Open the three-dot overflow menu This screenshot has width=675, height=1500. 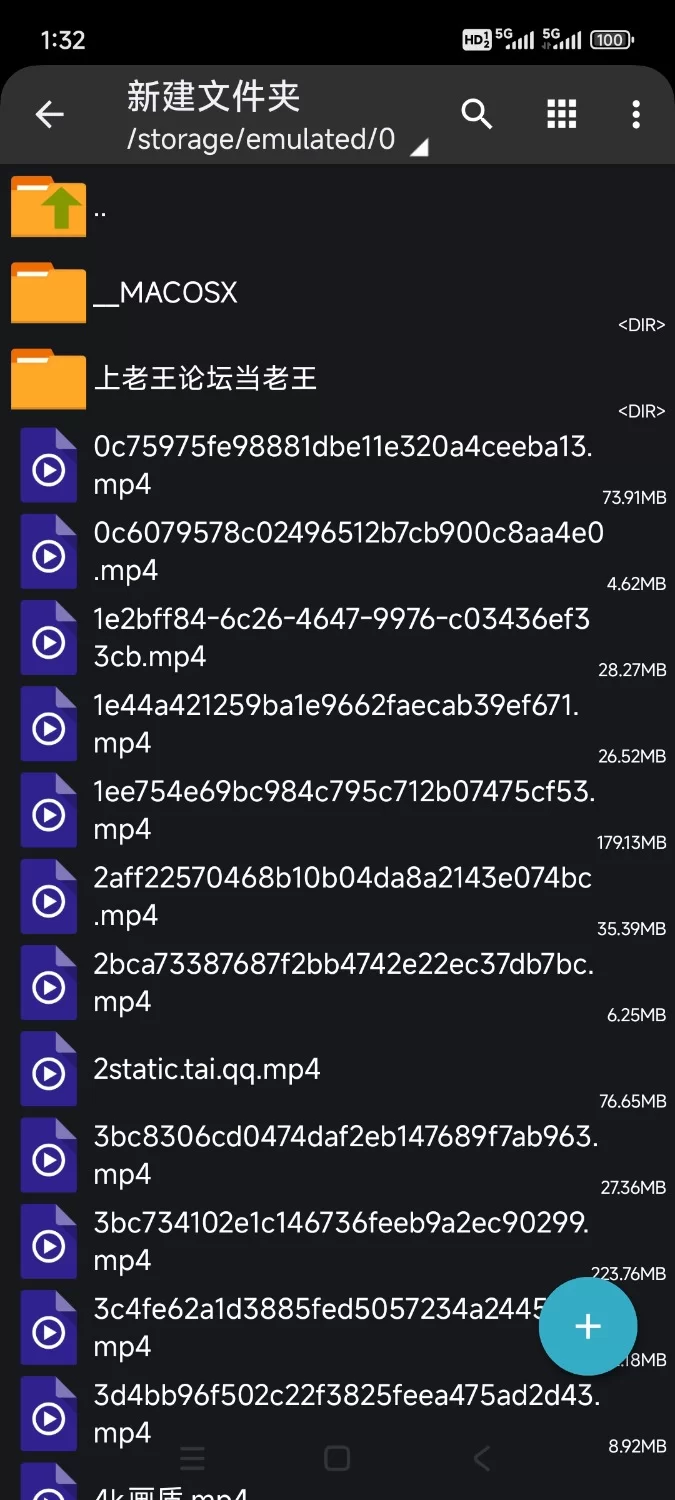tap(636, 115)
